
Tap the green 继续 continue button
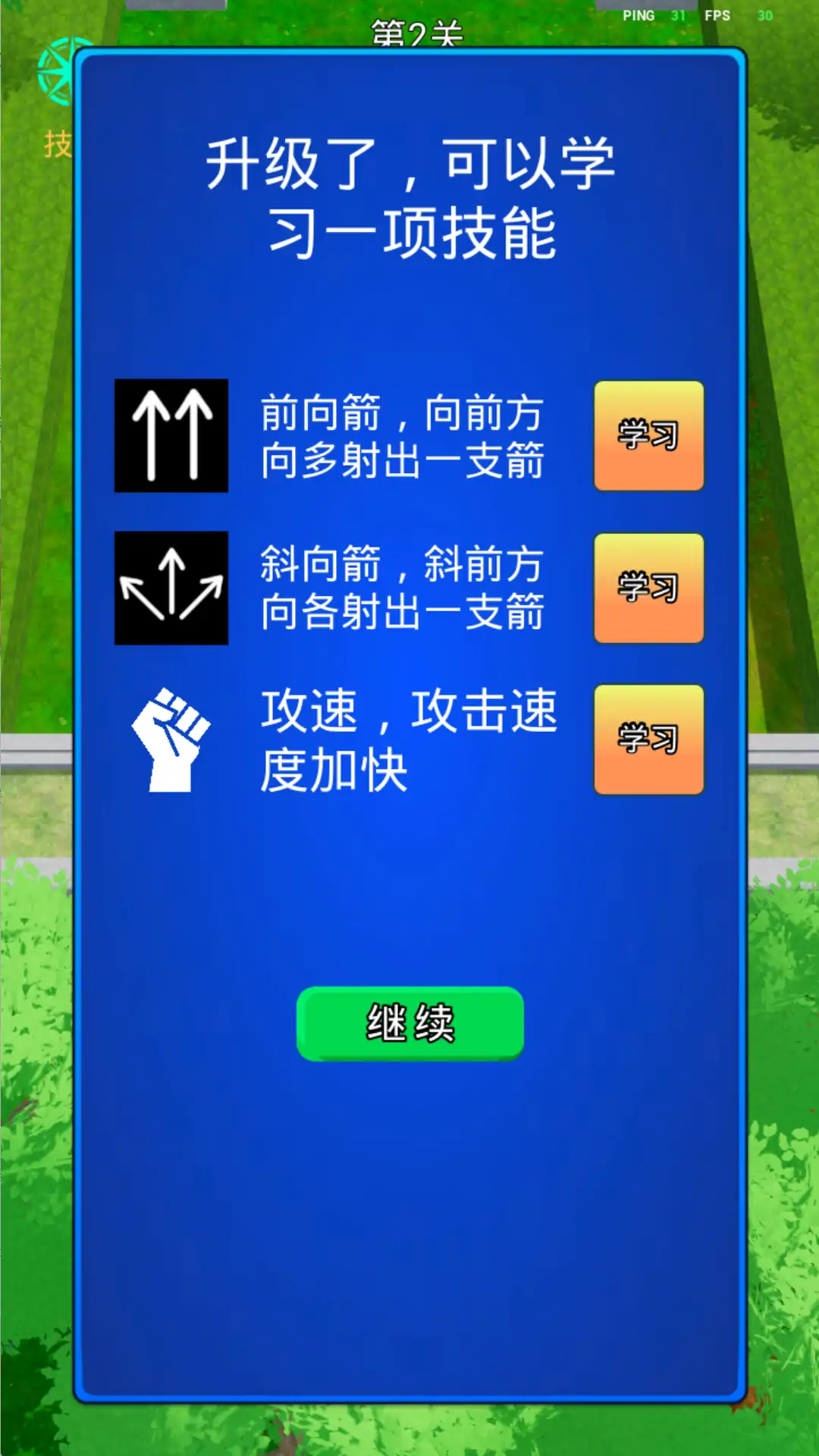tap(409, 1022)
